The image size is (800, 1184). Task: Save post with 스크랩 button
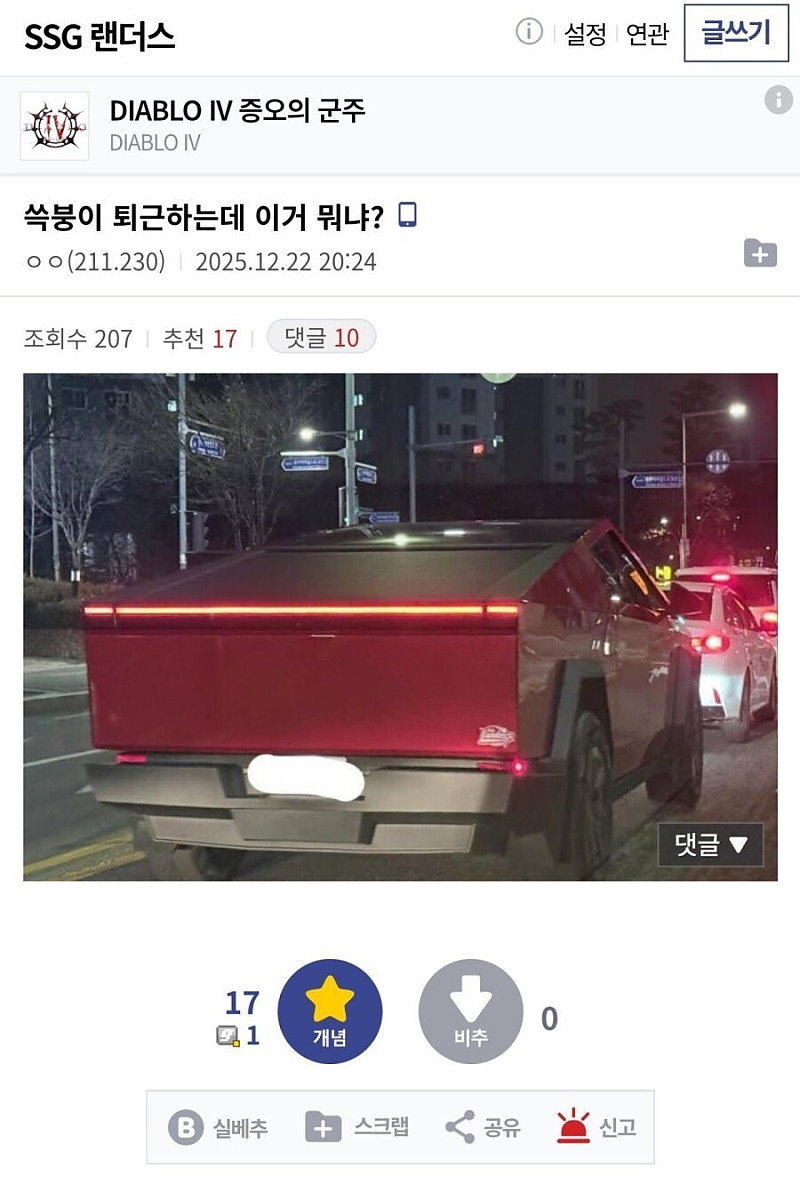[x=357, y=1128]
